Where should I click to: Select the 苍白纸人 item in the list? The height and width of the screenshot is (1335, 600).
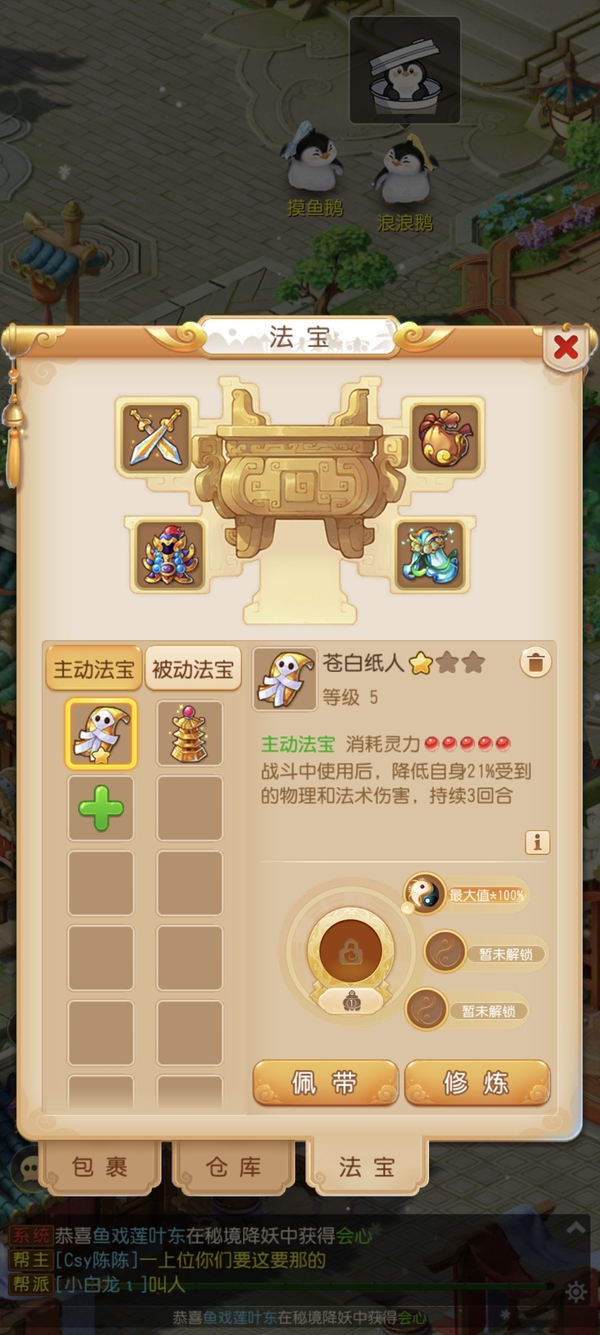click(100, 733)
